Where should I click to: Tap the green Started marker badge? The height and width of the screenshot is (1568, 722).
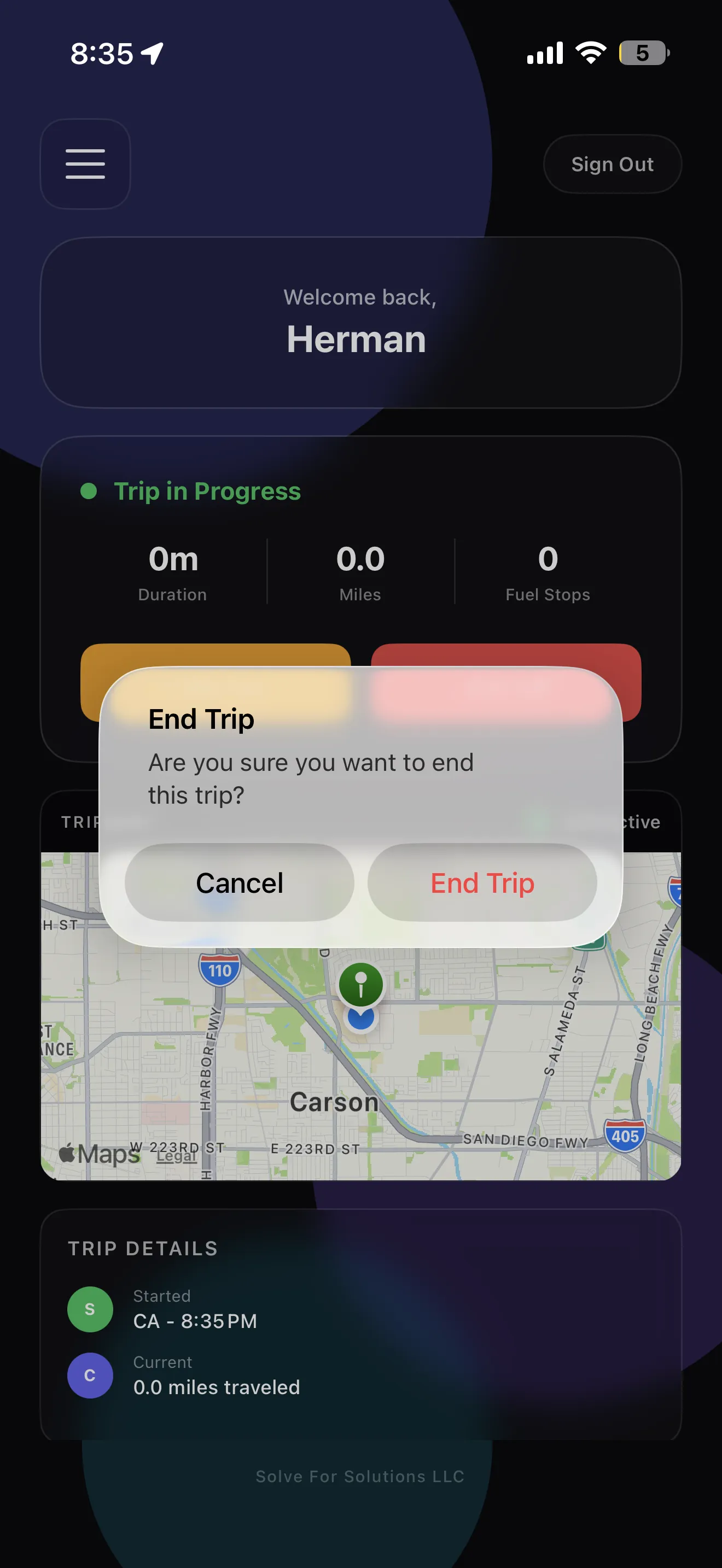[90, 1309]
